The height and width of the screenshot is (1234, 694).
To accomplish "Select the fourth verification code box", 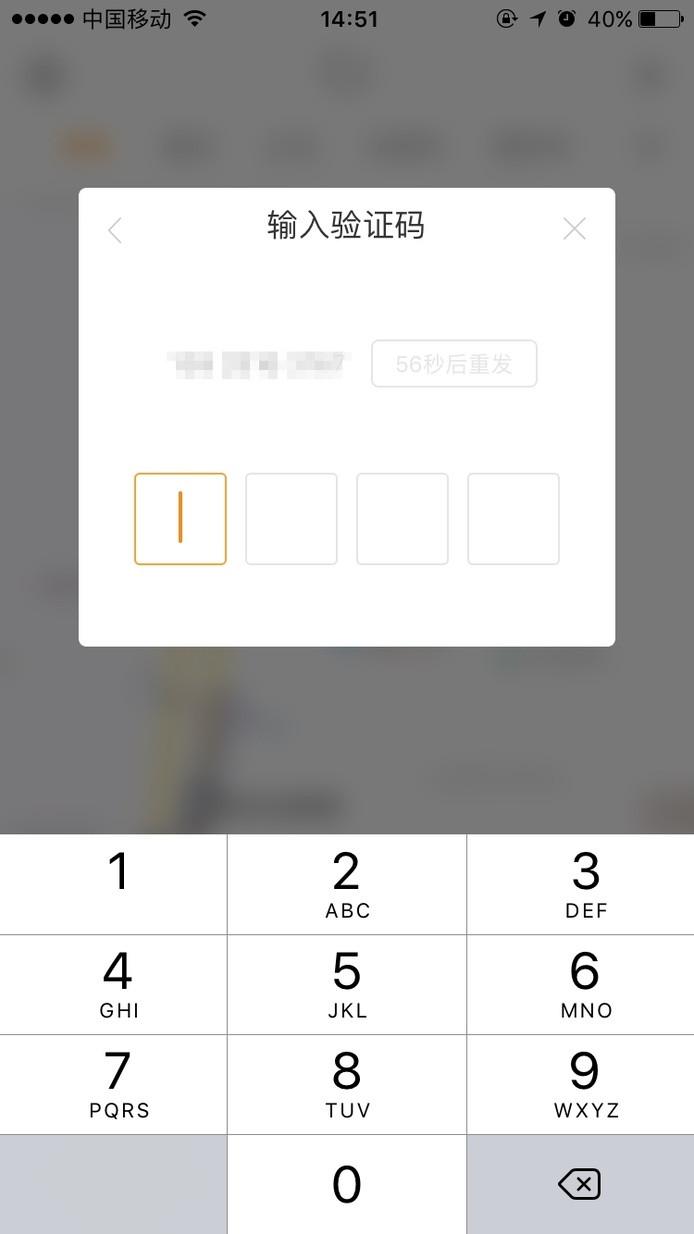I will tap(513, 519).
